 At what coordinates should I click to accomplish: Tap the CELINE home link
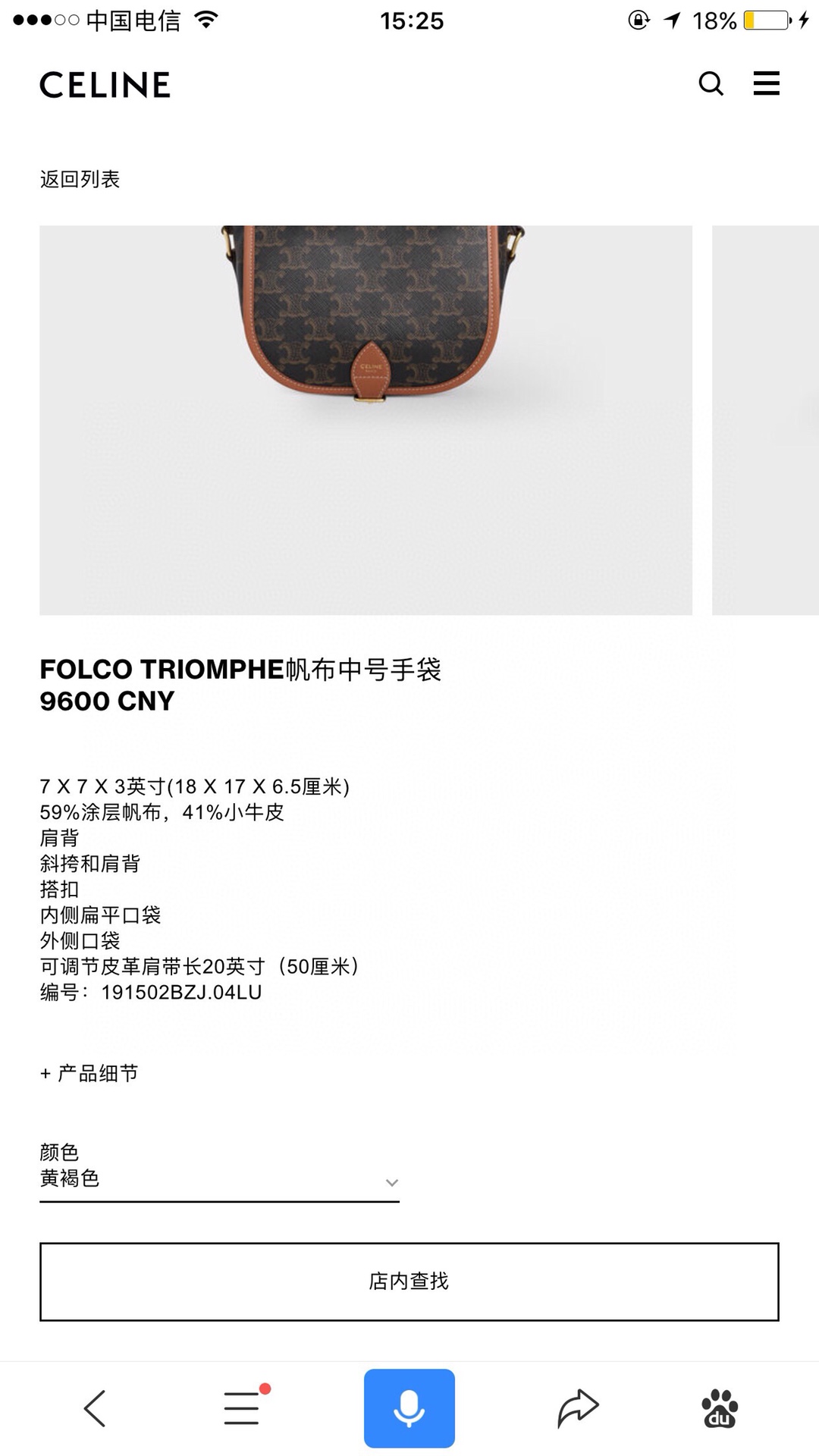pyautogui.click(x=105, y=85)
